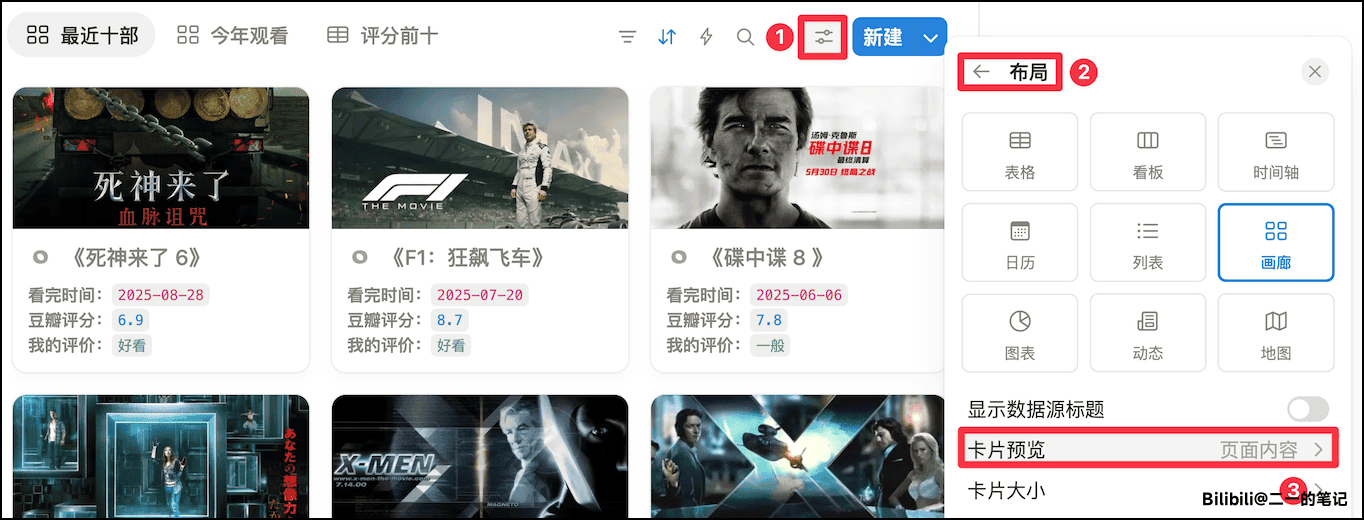The width and height of the screenshot is (1364, 520).
Task: Open the 卡片预览 setting row
Action: click(1147, 450)
